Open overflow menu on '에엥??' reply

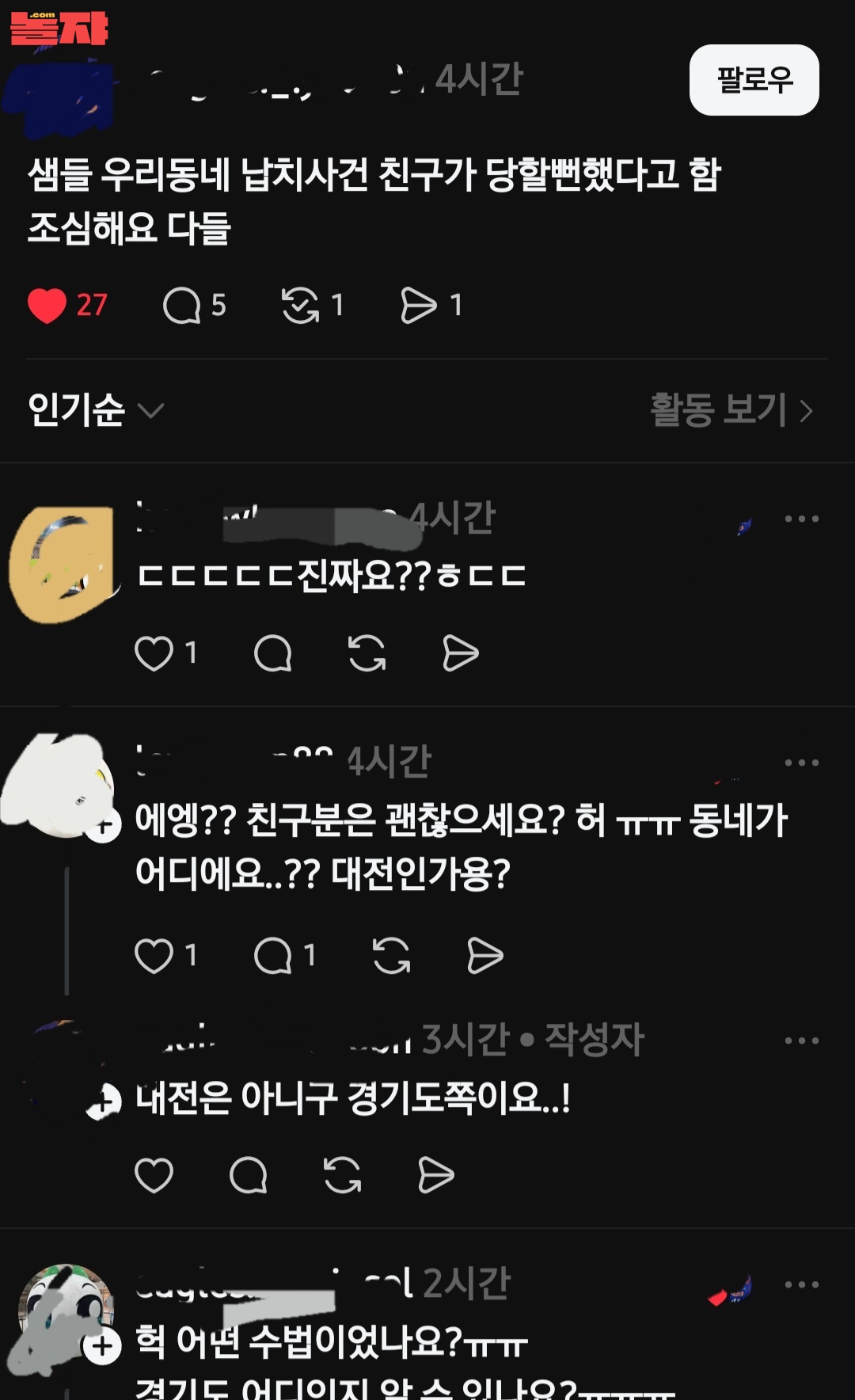(x=801, y=763)
